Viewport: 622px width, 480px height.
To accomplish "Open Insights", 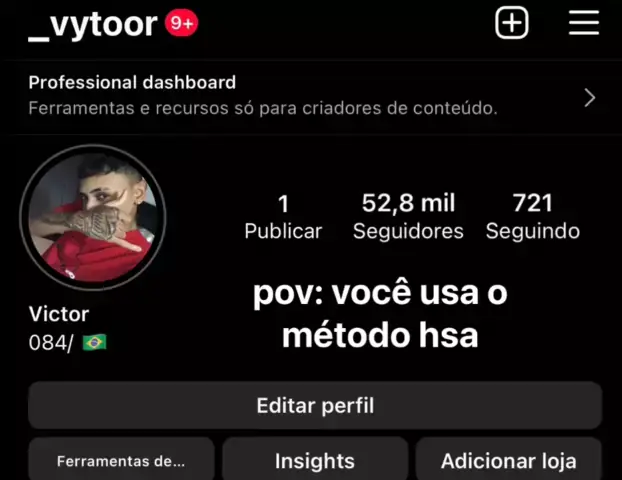I will pyautogui.click(x=315, y=461).
